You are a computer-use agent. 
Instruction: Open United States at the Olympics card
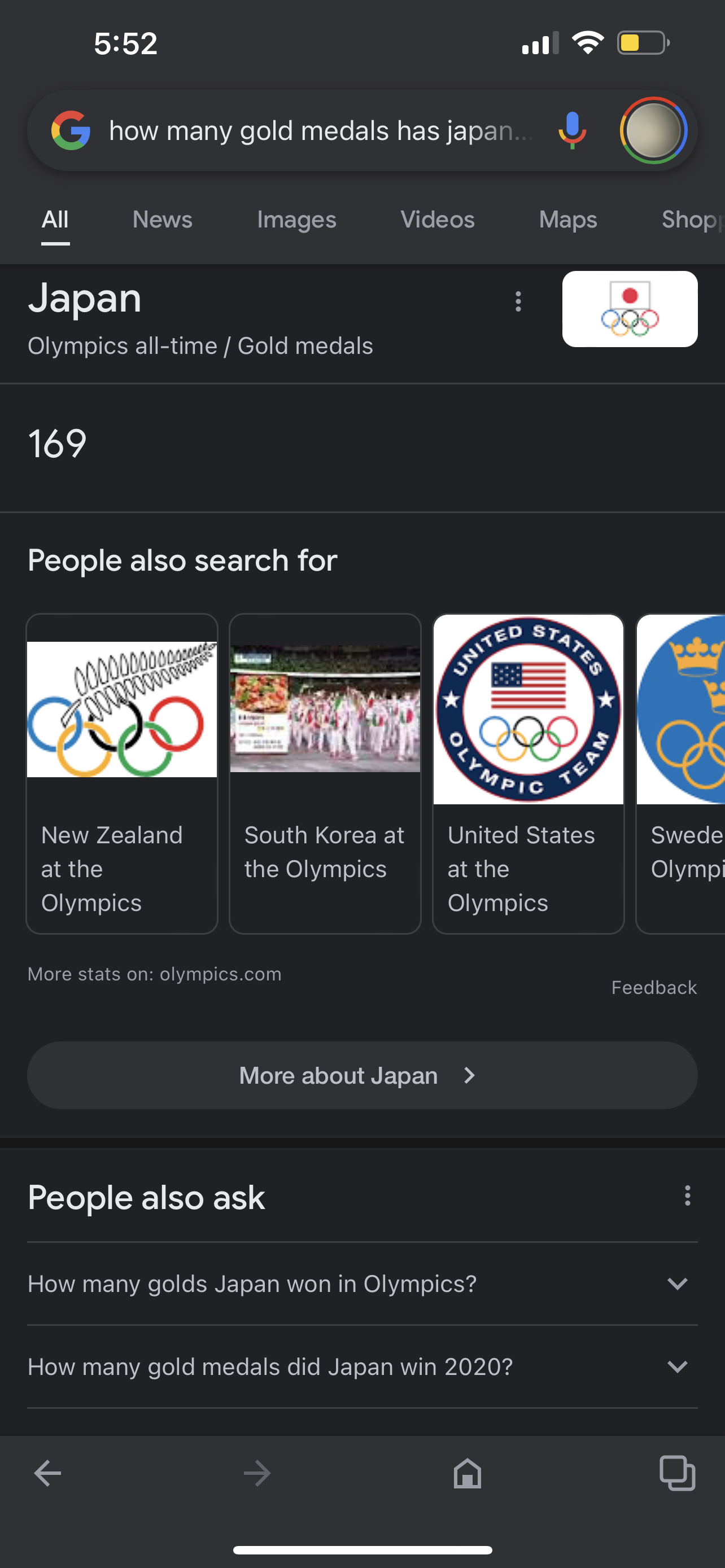[529, 773]
